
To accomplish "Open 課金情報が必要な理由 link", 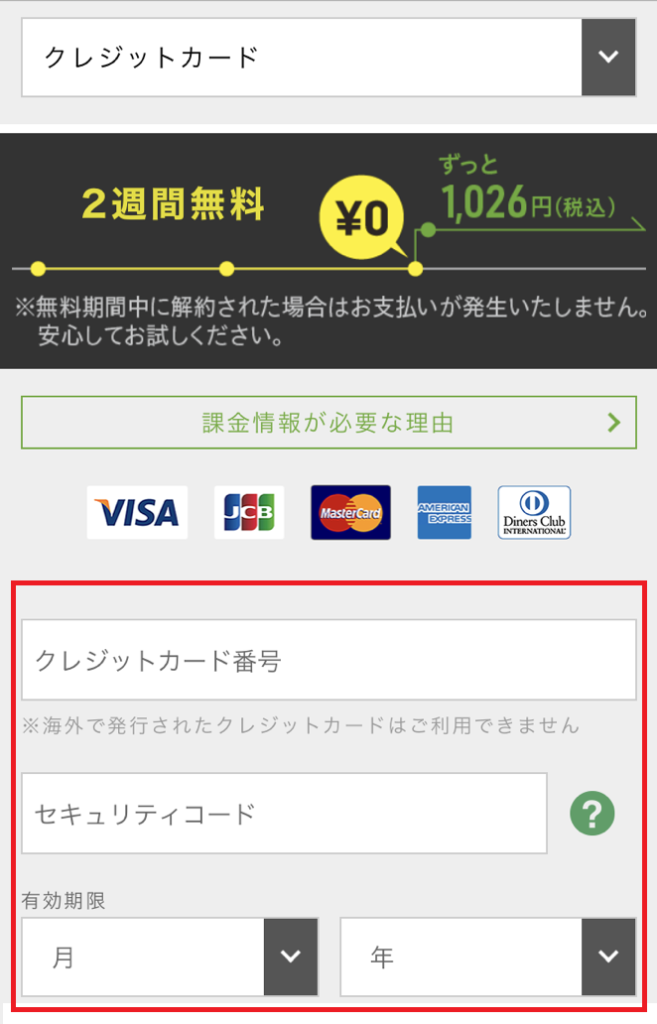I will [328, 423].
